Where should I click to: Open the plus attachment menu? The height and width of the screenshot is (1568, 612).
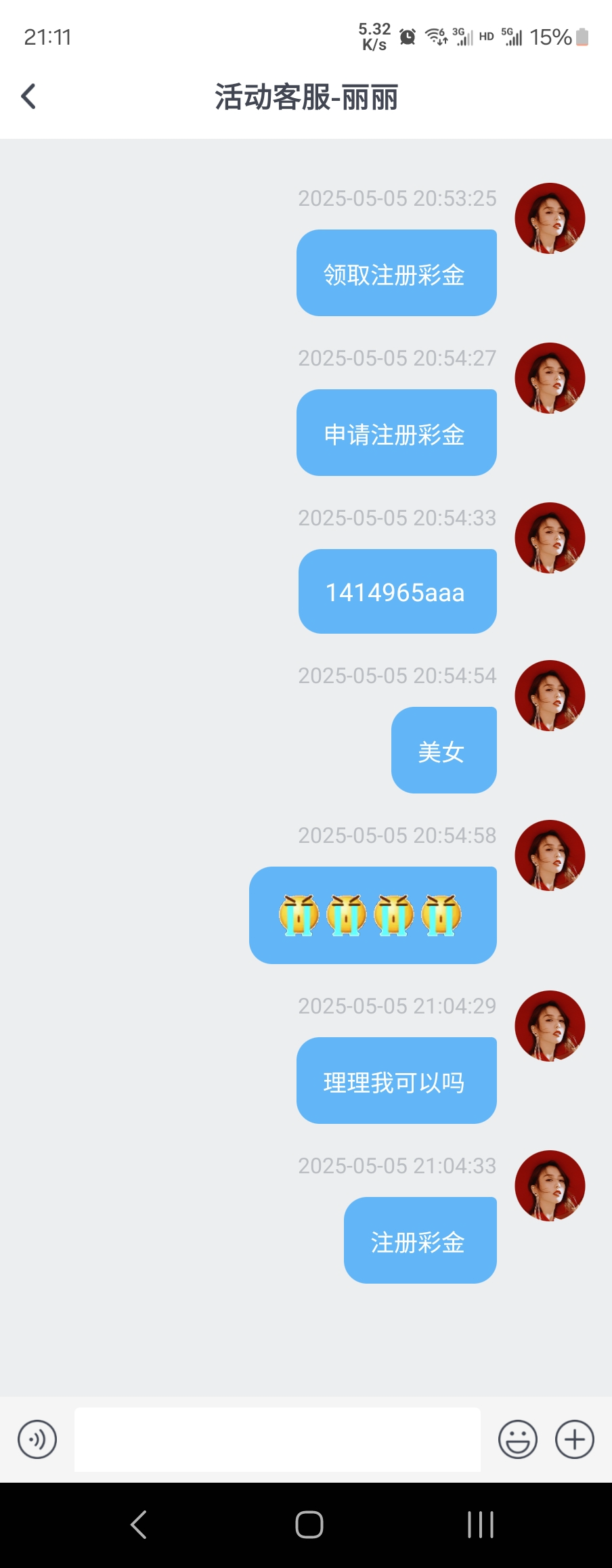point(575,1439)
